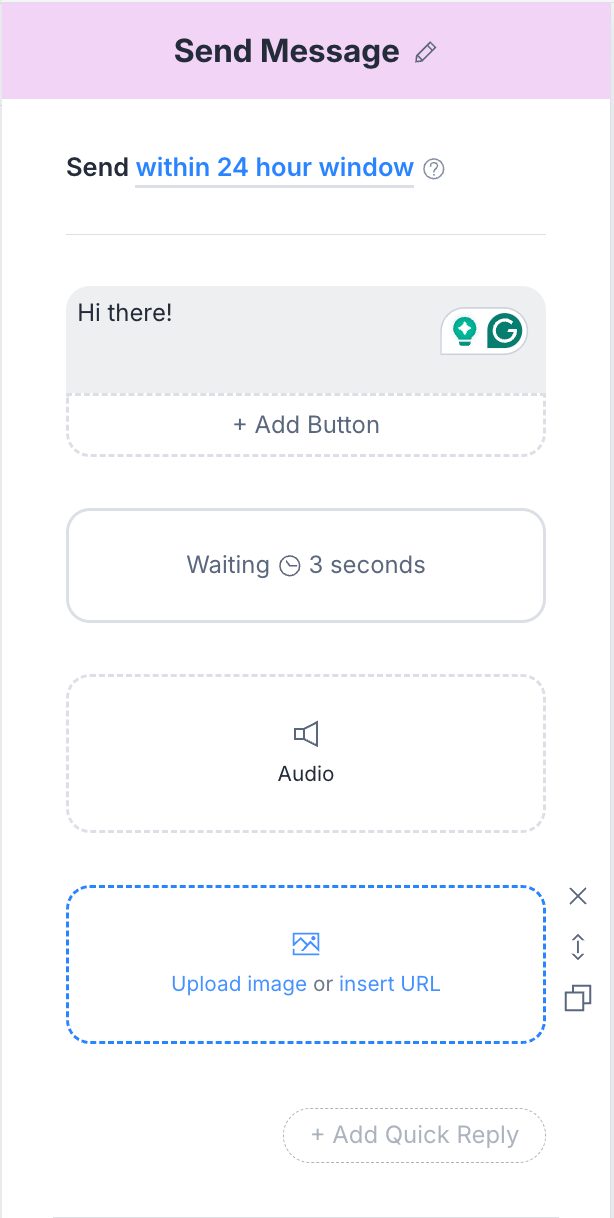Tap the lightbulb suggestion icon
Viewport: 614px width, 1218px height.
coord(464,331)
